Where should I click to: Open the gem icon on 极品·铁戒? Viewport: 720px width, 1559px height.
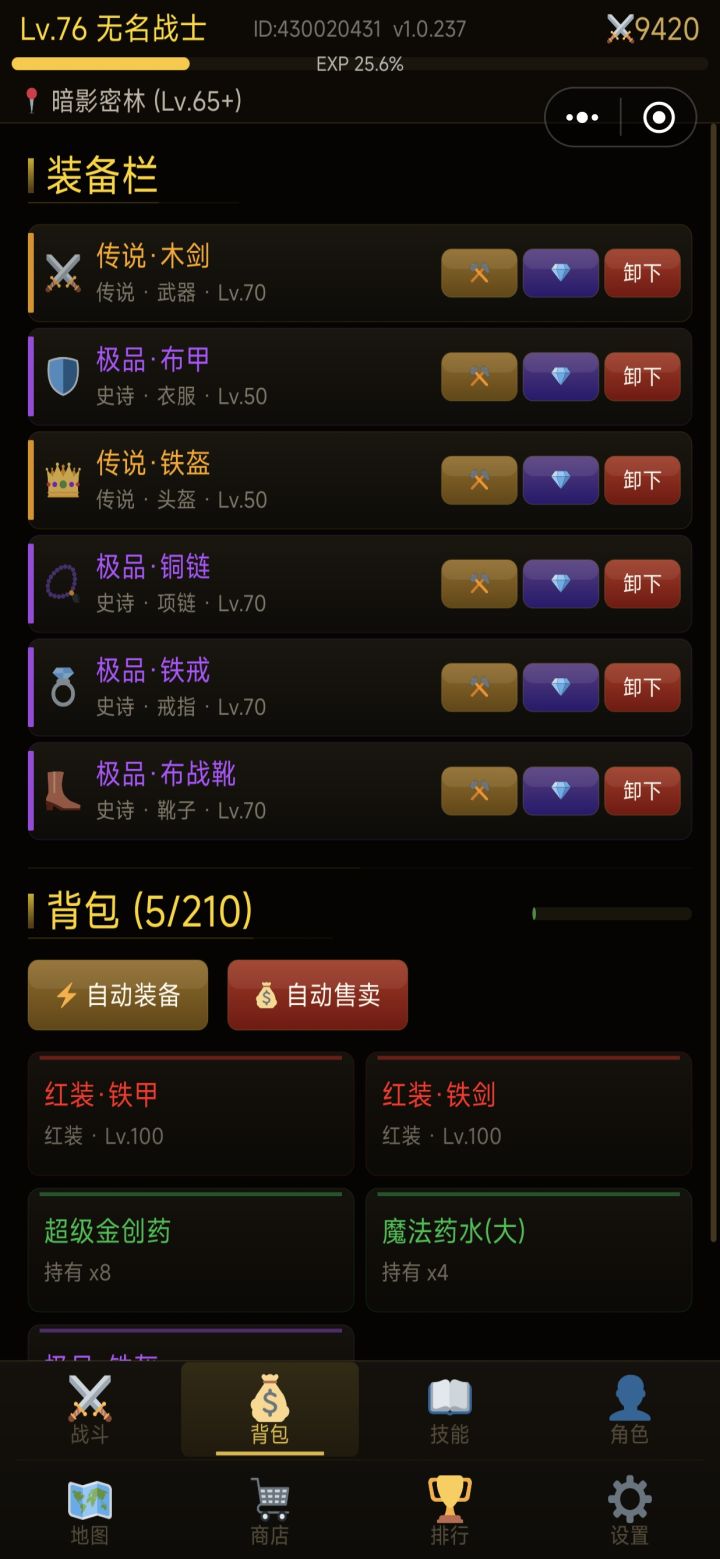(560, 687)
